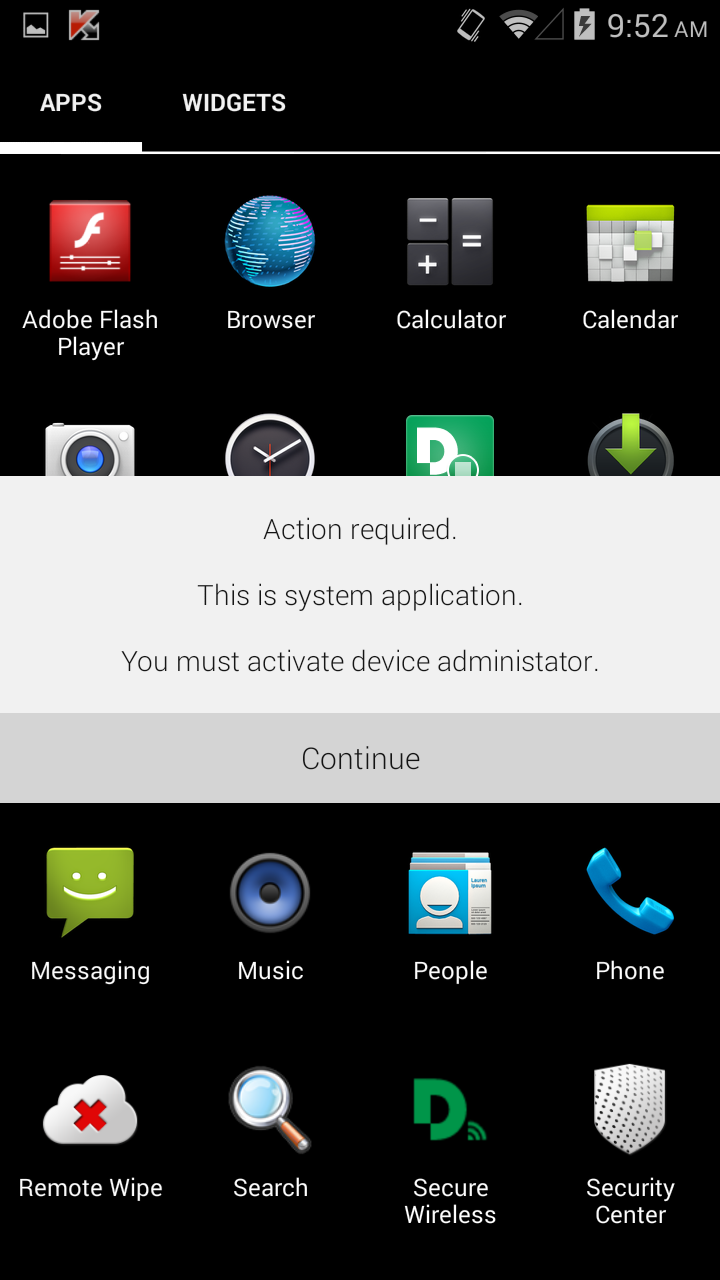The width and height of the screenshot is (720, 1280).
Task: Tap Continue in the dialog
Action: (360, 758)
